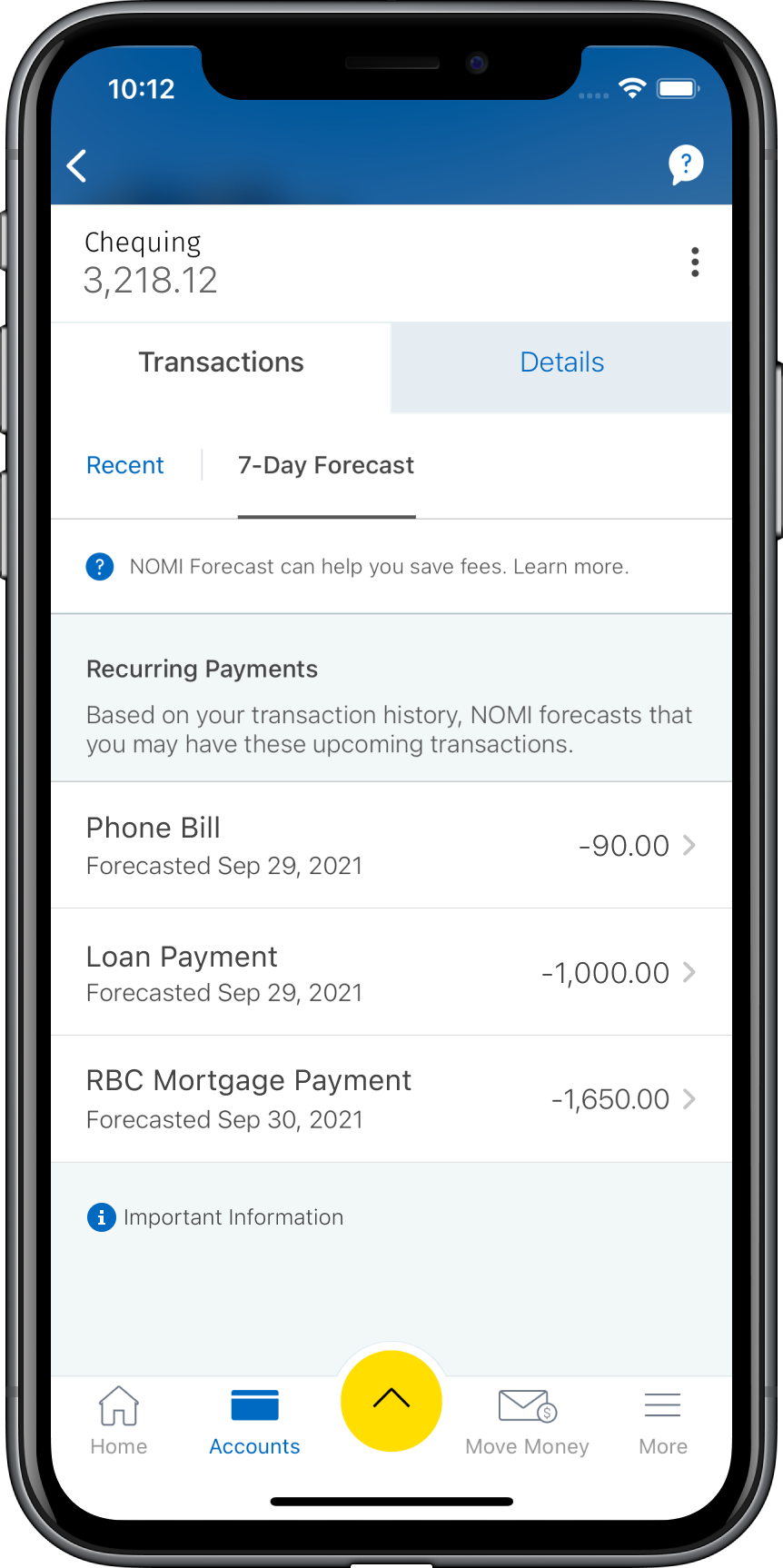This screenshot has height=1568, width=783.
Task: Open the Phone Bill forecast
Action: [391, 845]
